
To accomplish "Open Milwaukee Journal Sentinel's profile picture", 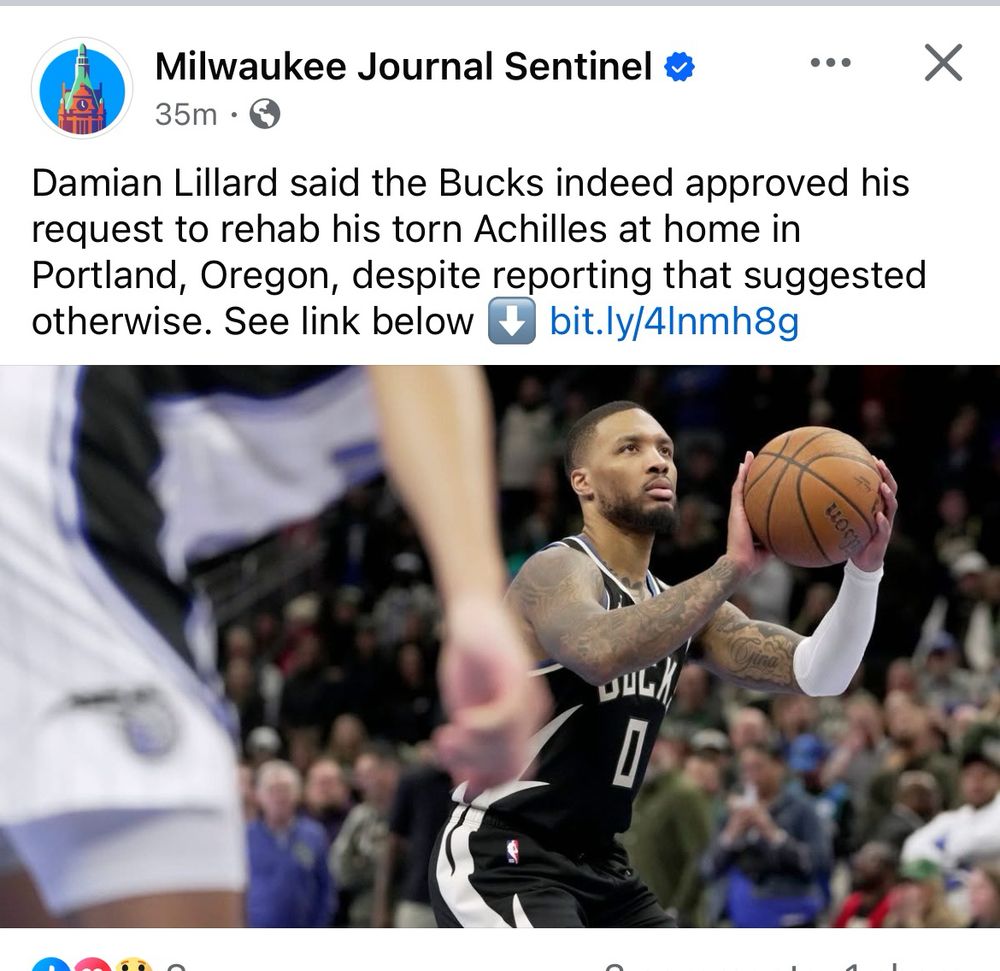I will pos(82,88).
